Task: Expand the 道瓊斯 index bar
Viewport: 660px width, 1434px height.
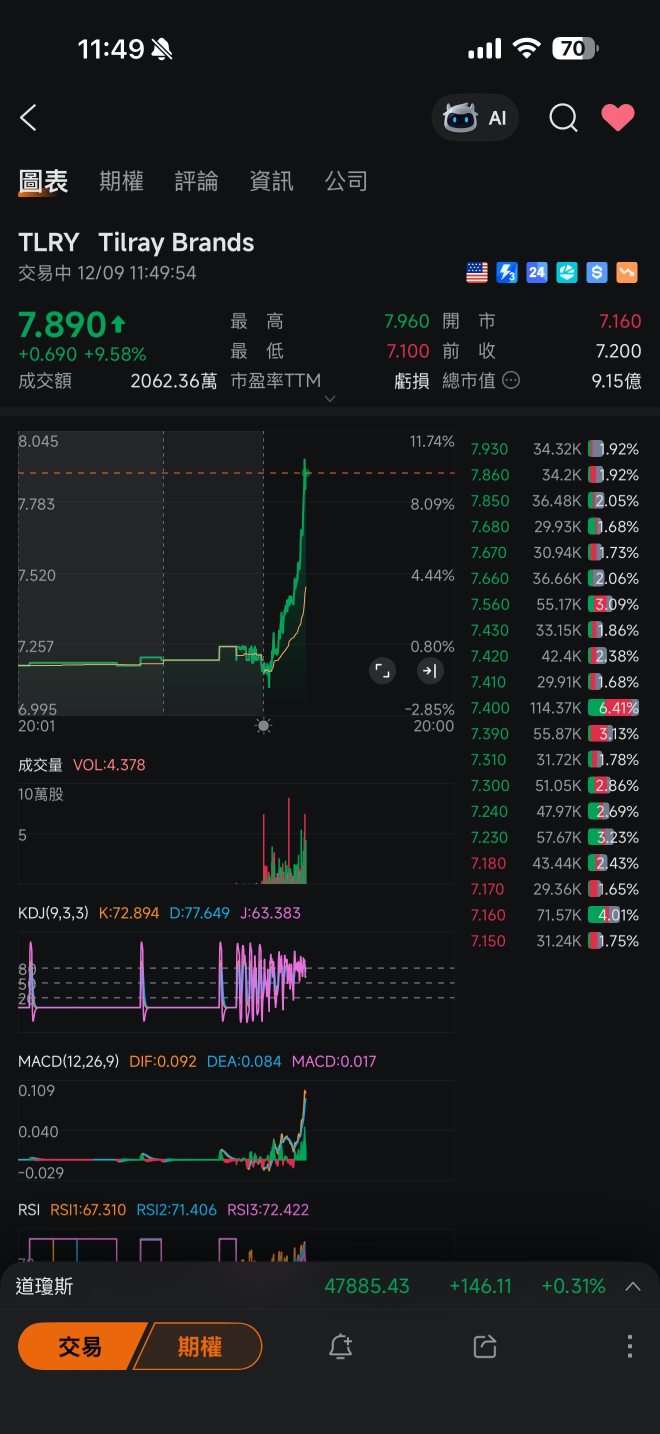Action: [x=633, y=1286]
